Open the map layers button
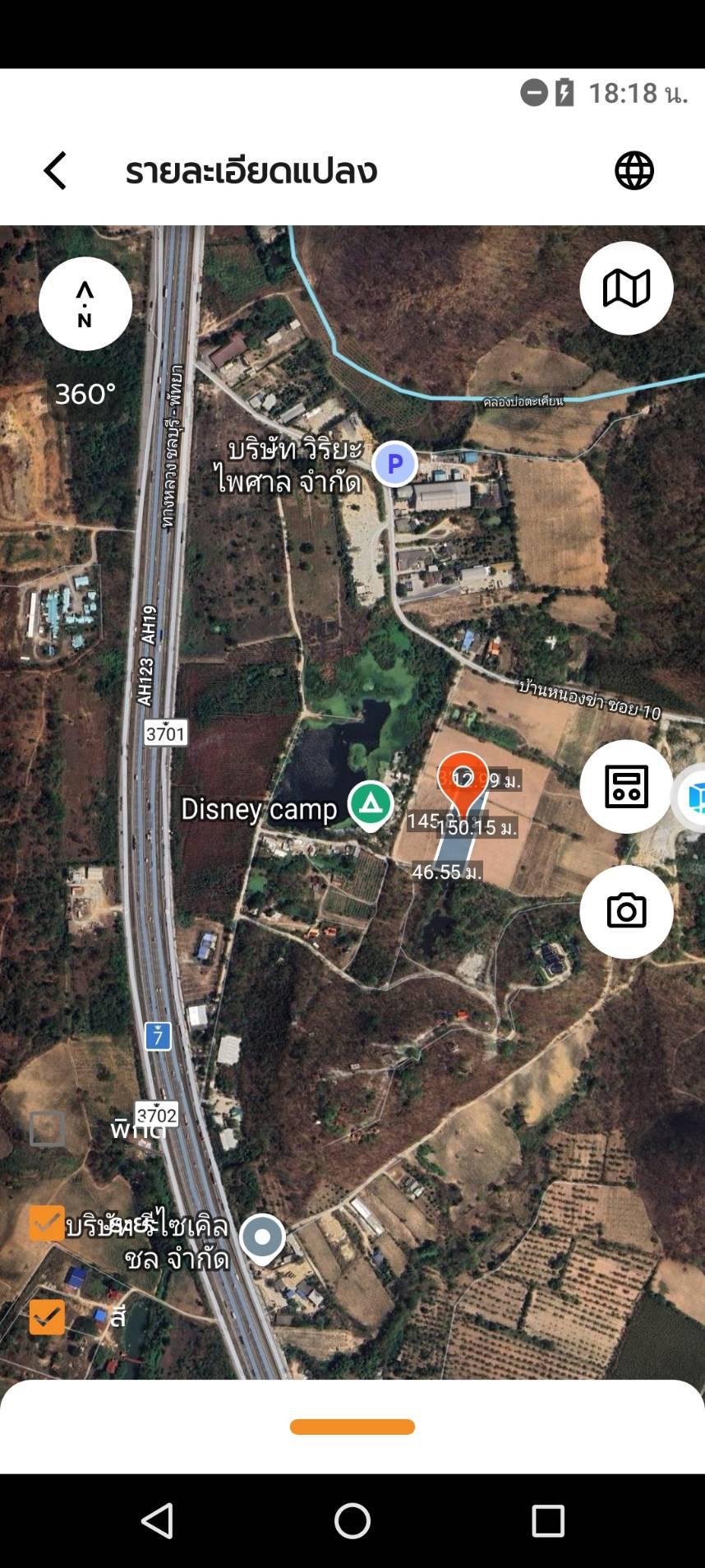705x1568 pixels. tap(626, 288)
